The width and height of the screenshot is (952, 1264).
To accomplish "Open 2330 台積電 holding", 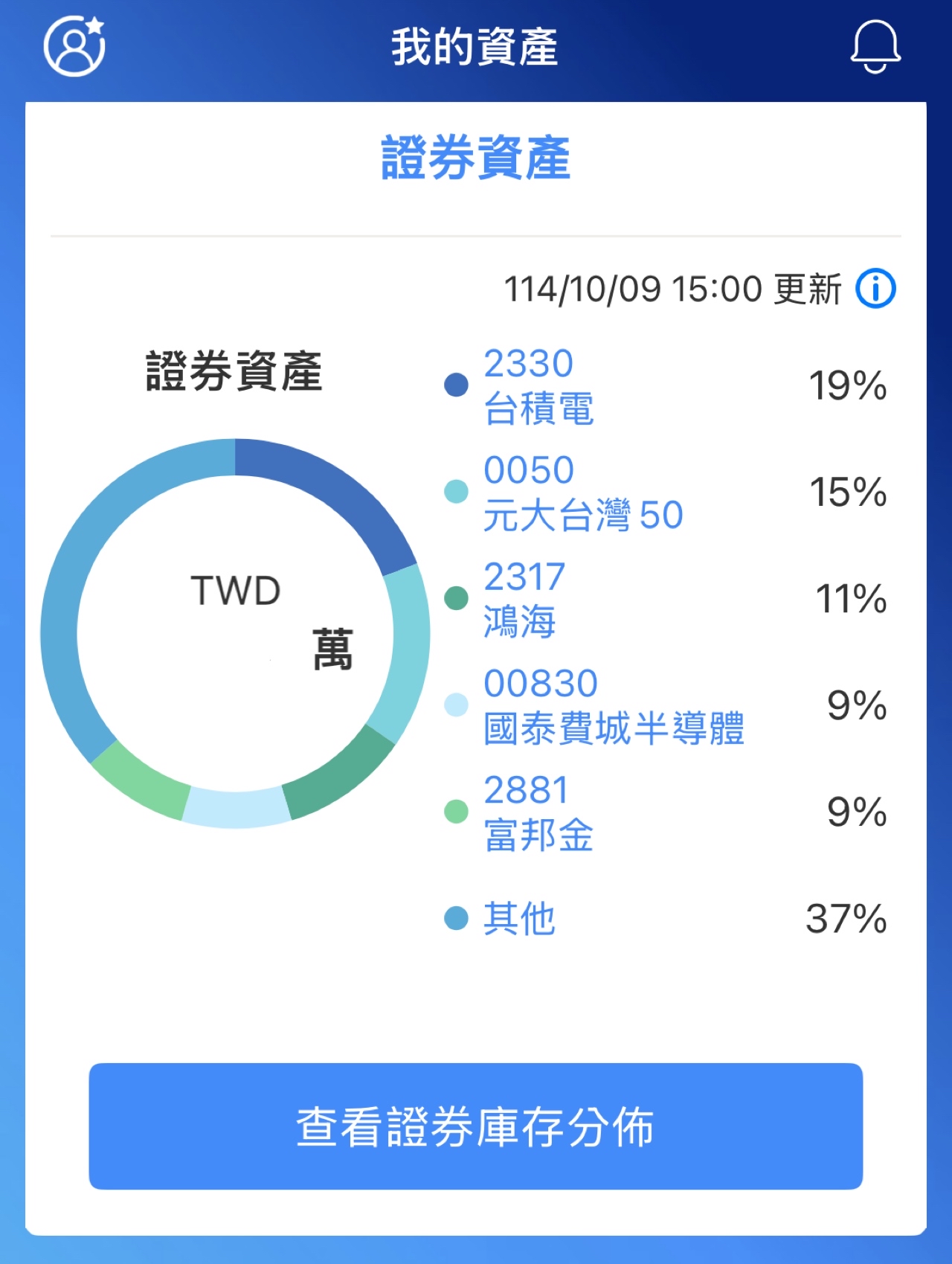I will [538, 386].
